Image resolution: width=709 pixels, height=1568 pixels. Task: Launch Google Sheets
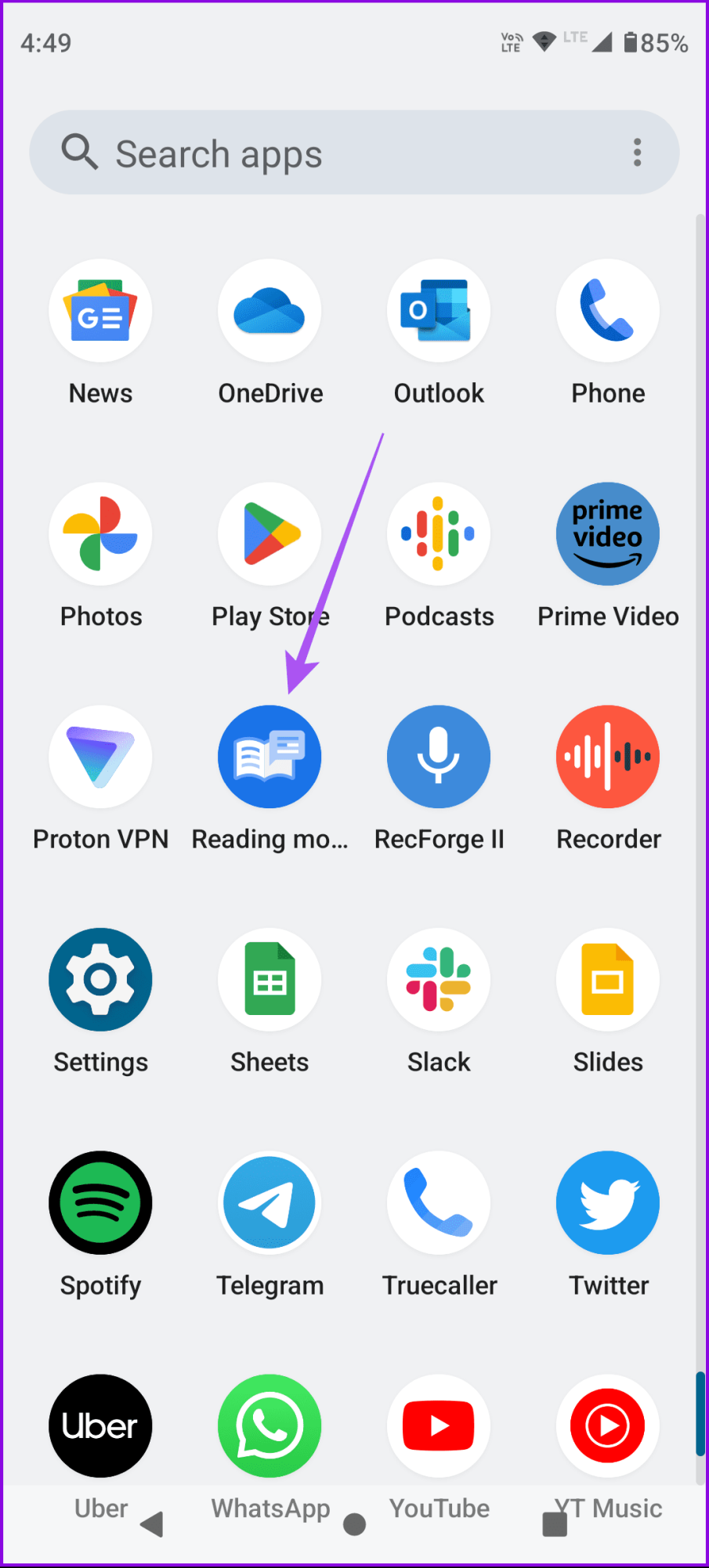click(269, 980)
